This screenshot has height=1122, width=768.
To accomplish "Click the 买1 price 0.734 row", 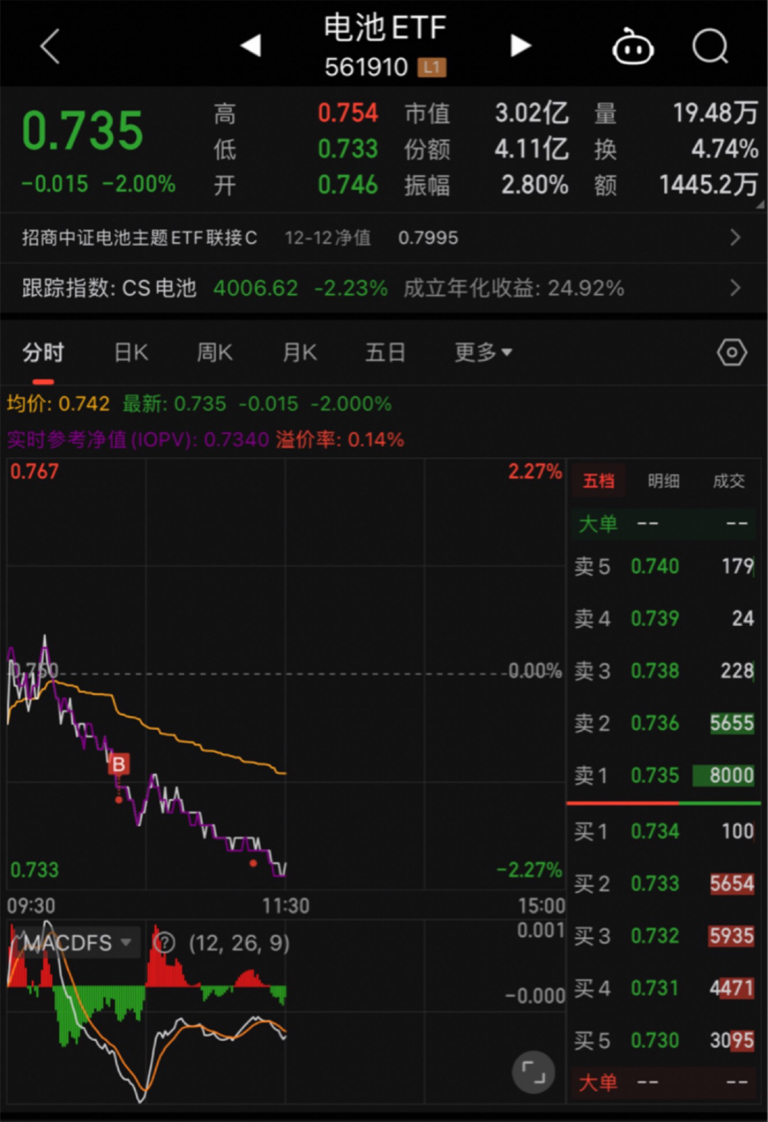I will 663,831.
